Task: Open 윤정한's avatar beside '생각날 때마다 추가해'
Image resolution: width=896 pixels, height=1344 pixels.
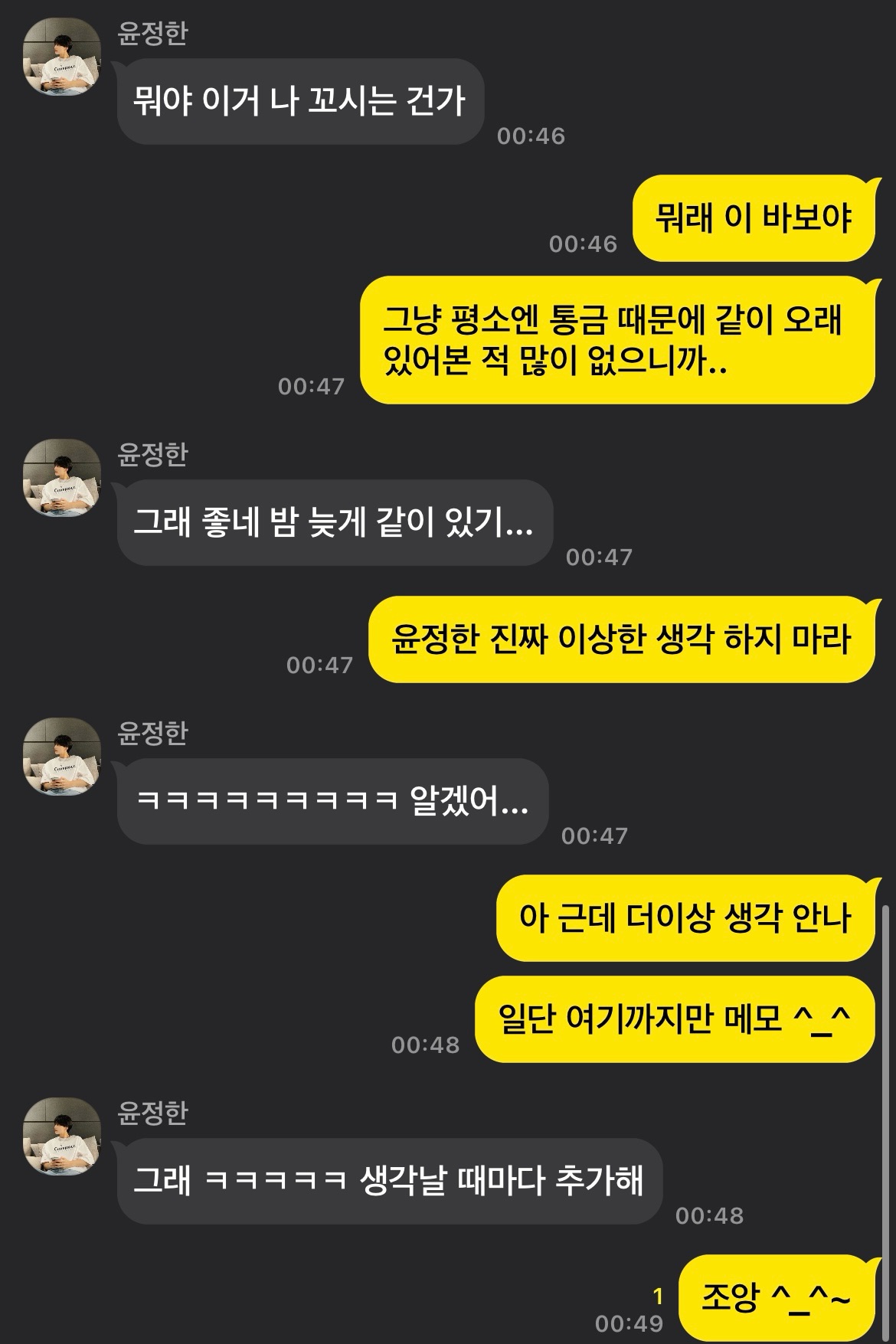Action: [x=62, y=1136]
